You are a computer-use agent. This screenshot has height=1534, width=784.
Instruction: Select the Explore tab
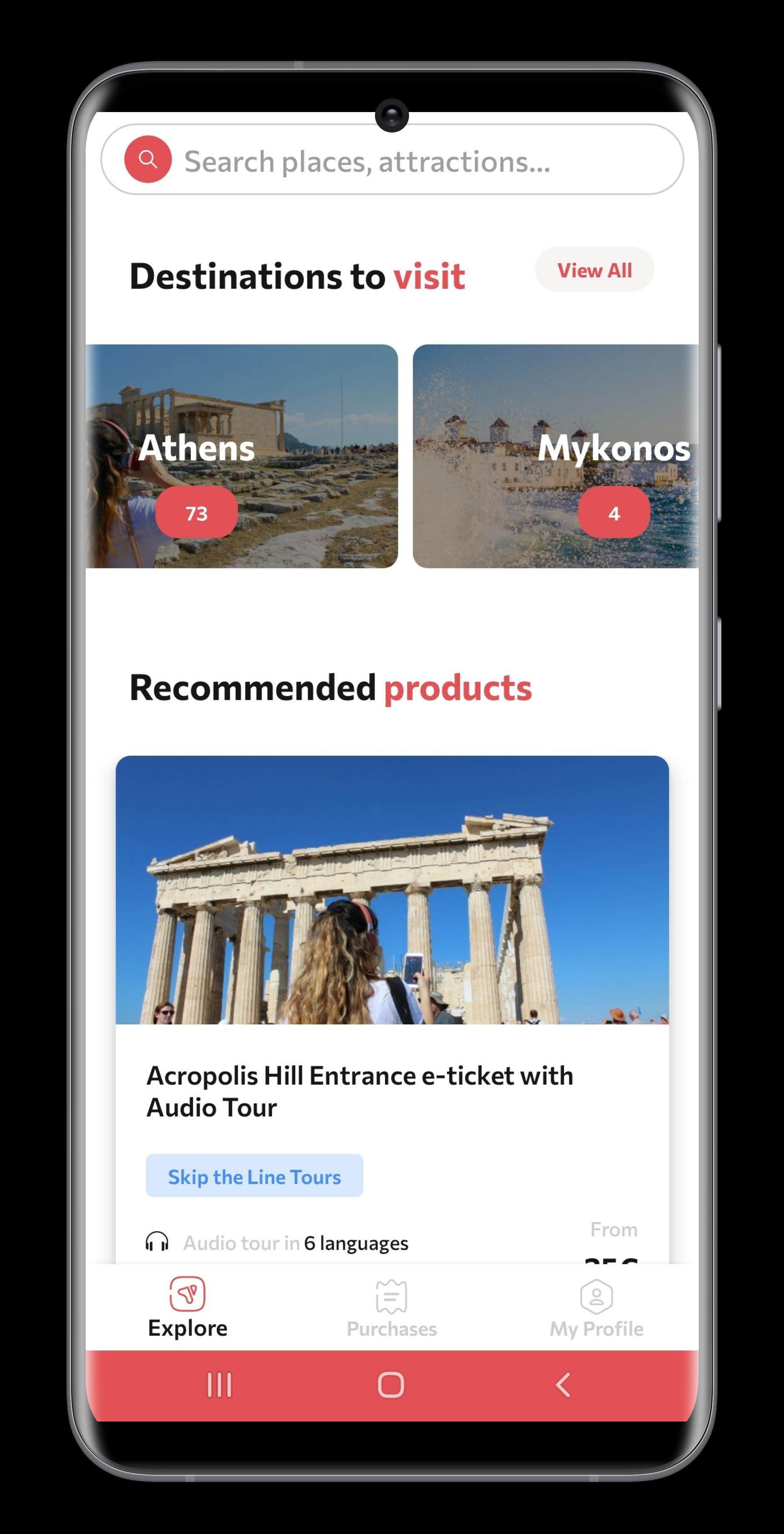(187, 1308)
